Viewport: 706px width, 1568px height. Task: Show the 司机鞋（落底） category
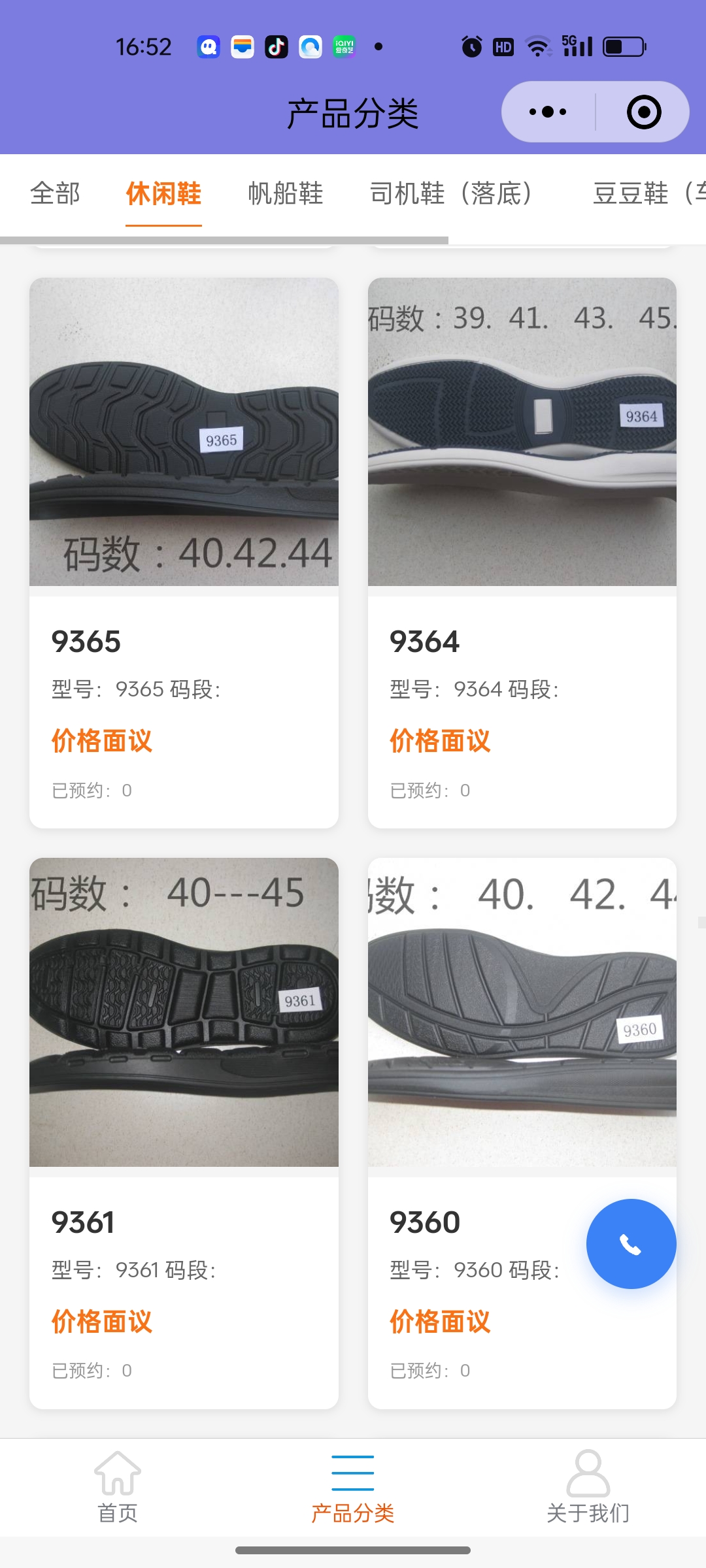point(451,193)
